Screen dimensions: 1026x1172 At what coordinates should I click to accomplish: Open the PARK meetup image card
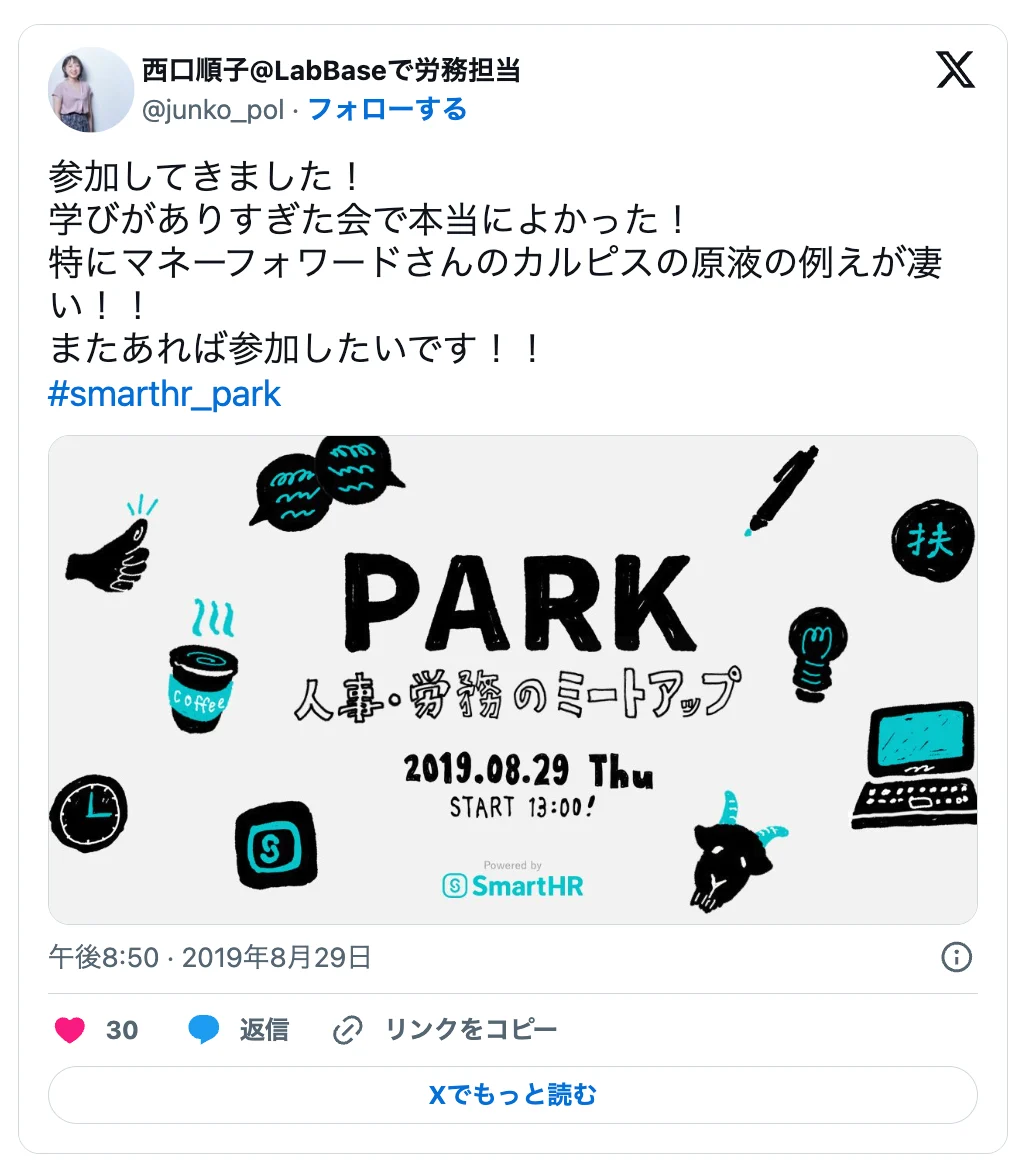pyautogui.click(x=512, y=679)
